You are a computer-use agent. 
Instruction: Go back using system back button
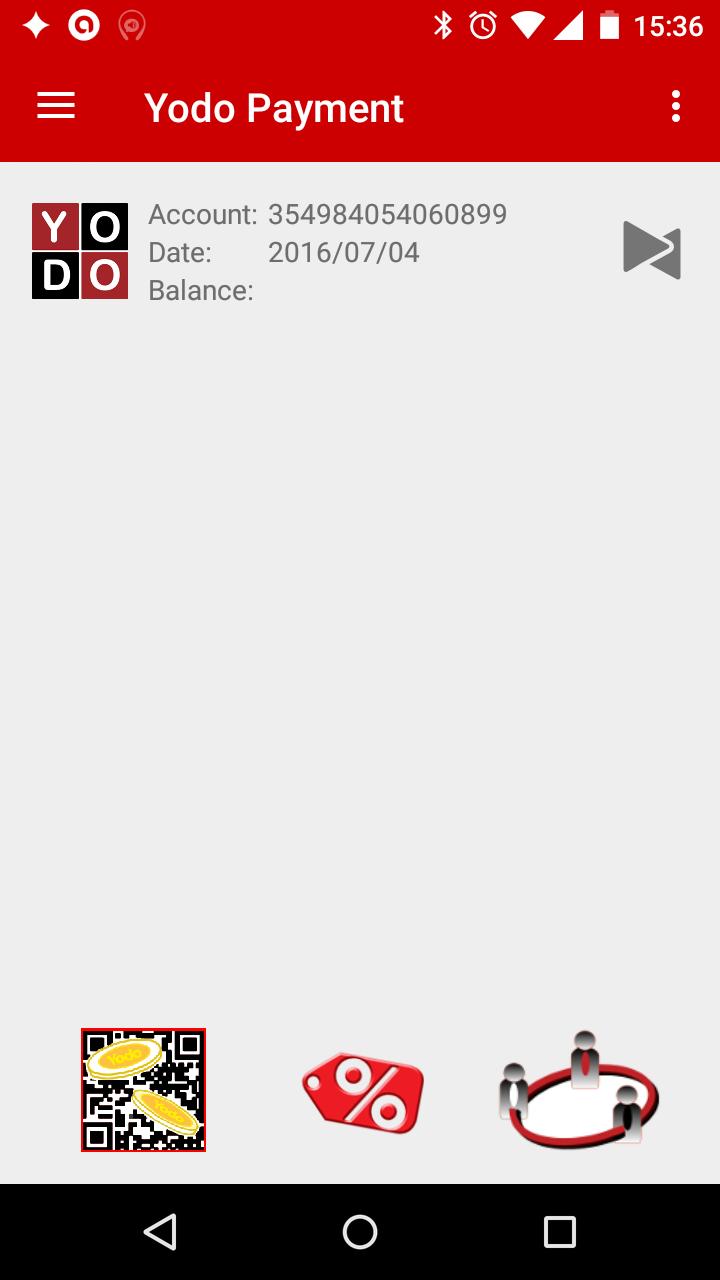[160, 1232]
